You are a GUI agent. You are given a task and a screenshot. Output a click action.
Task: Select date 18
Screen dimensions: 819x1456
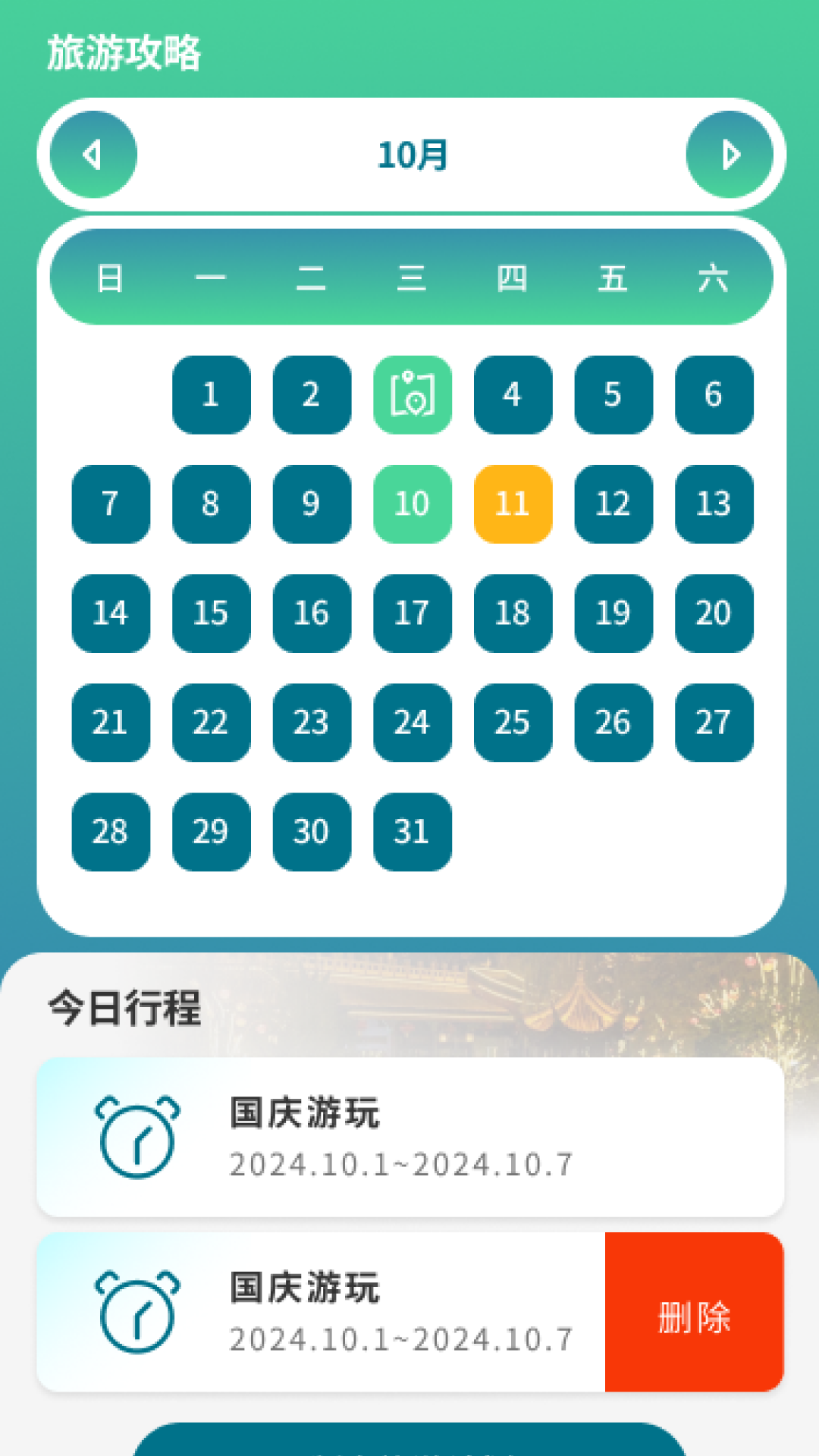pyautogui.click(x=513, y=613)
